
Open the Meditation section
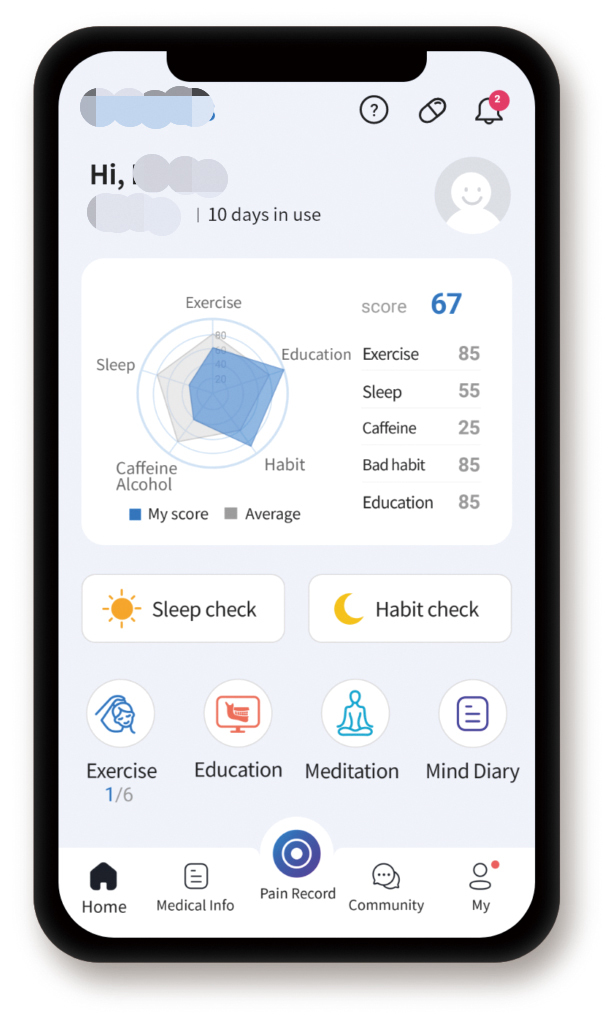(354, 714)
